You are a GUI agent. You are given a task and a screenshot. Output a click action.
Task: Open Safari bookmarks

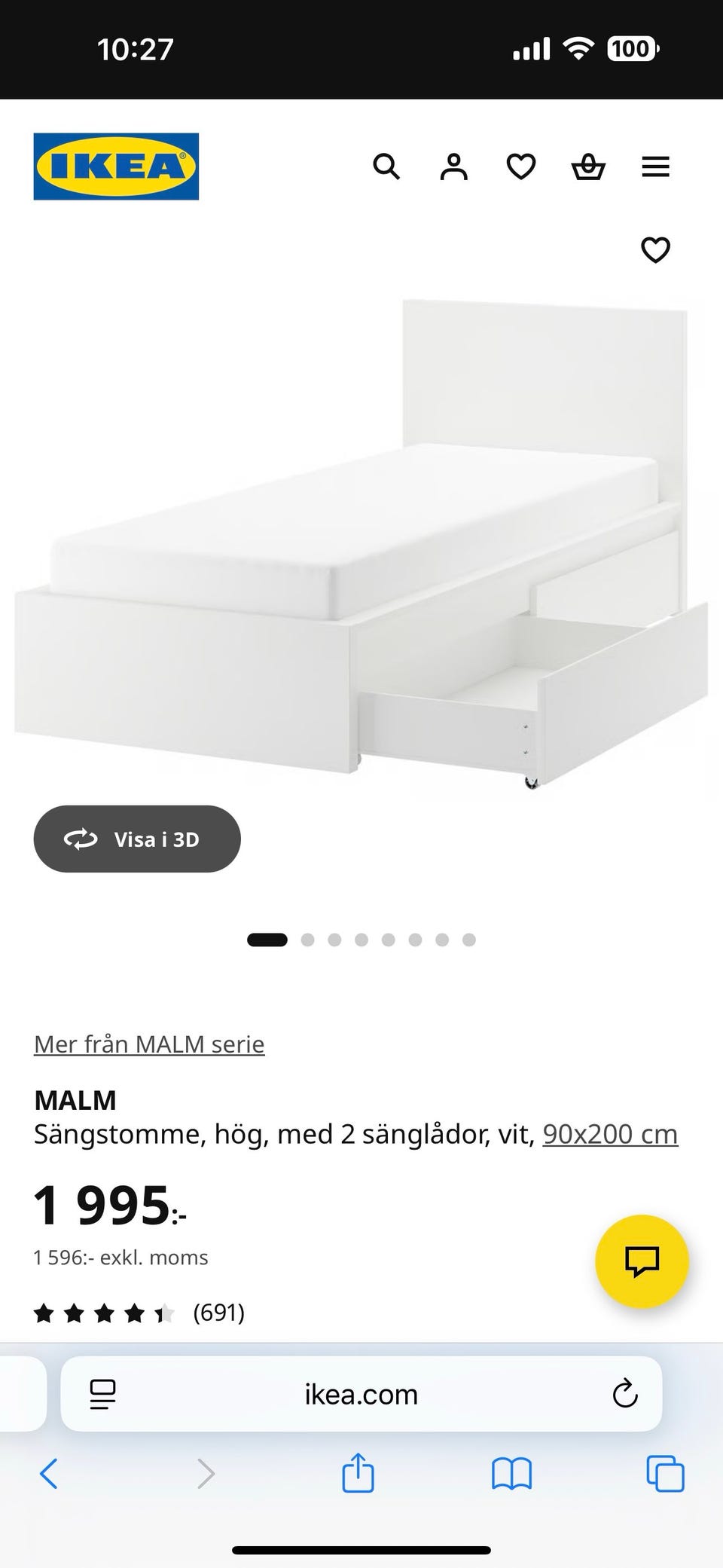[511, 1474]
